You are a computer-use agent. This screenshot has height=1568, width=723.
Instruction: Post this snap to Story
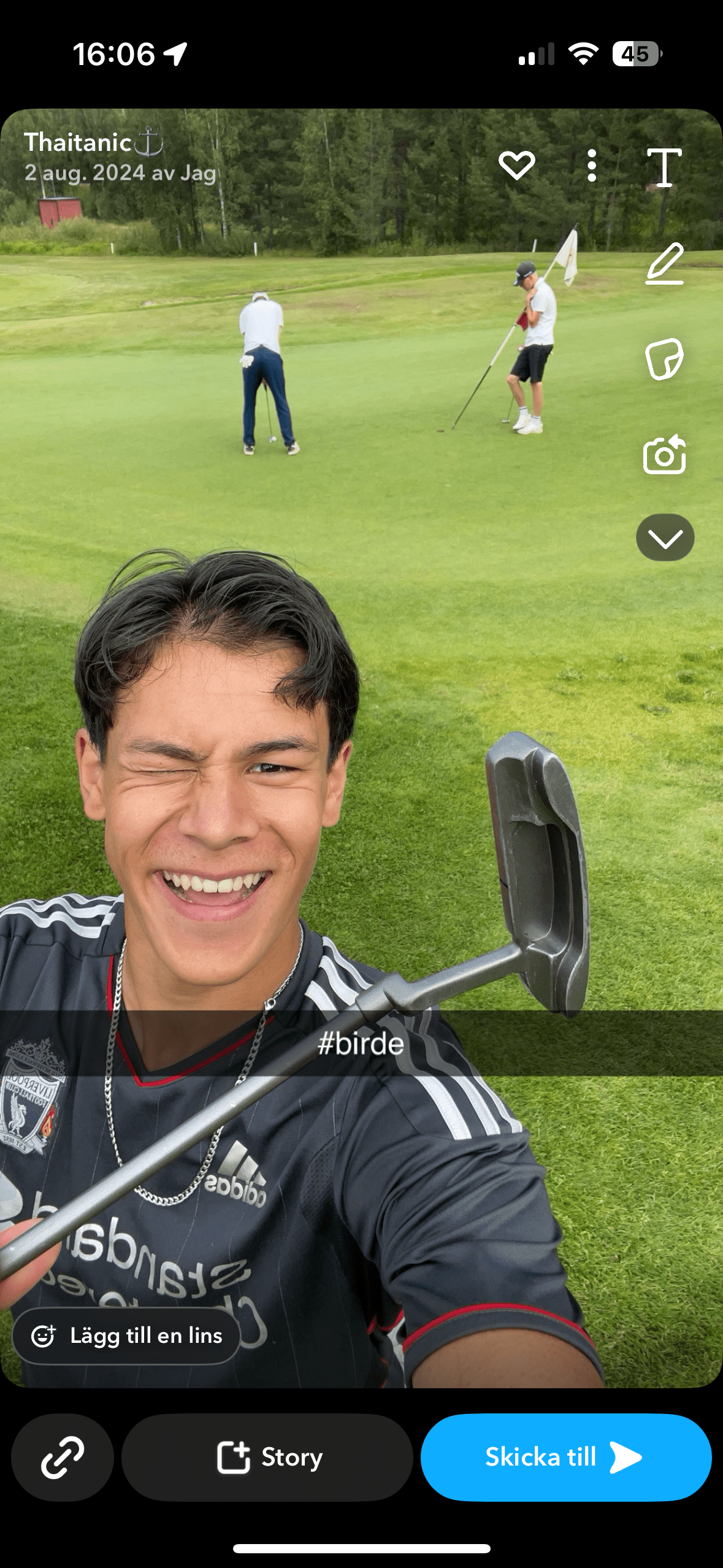click(x=267, y=1457)
